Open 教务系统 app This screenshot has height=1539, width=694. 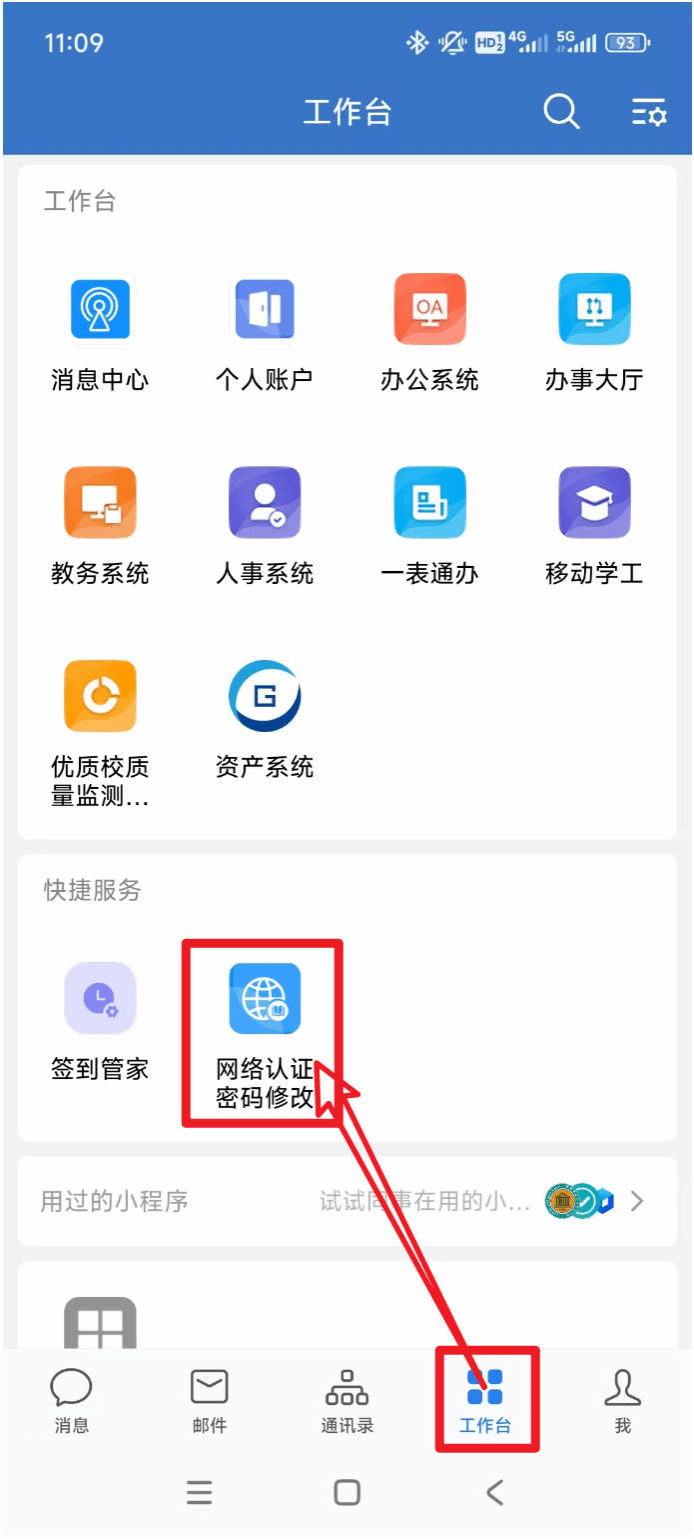(100, 503)
